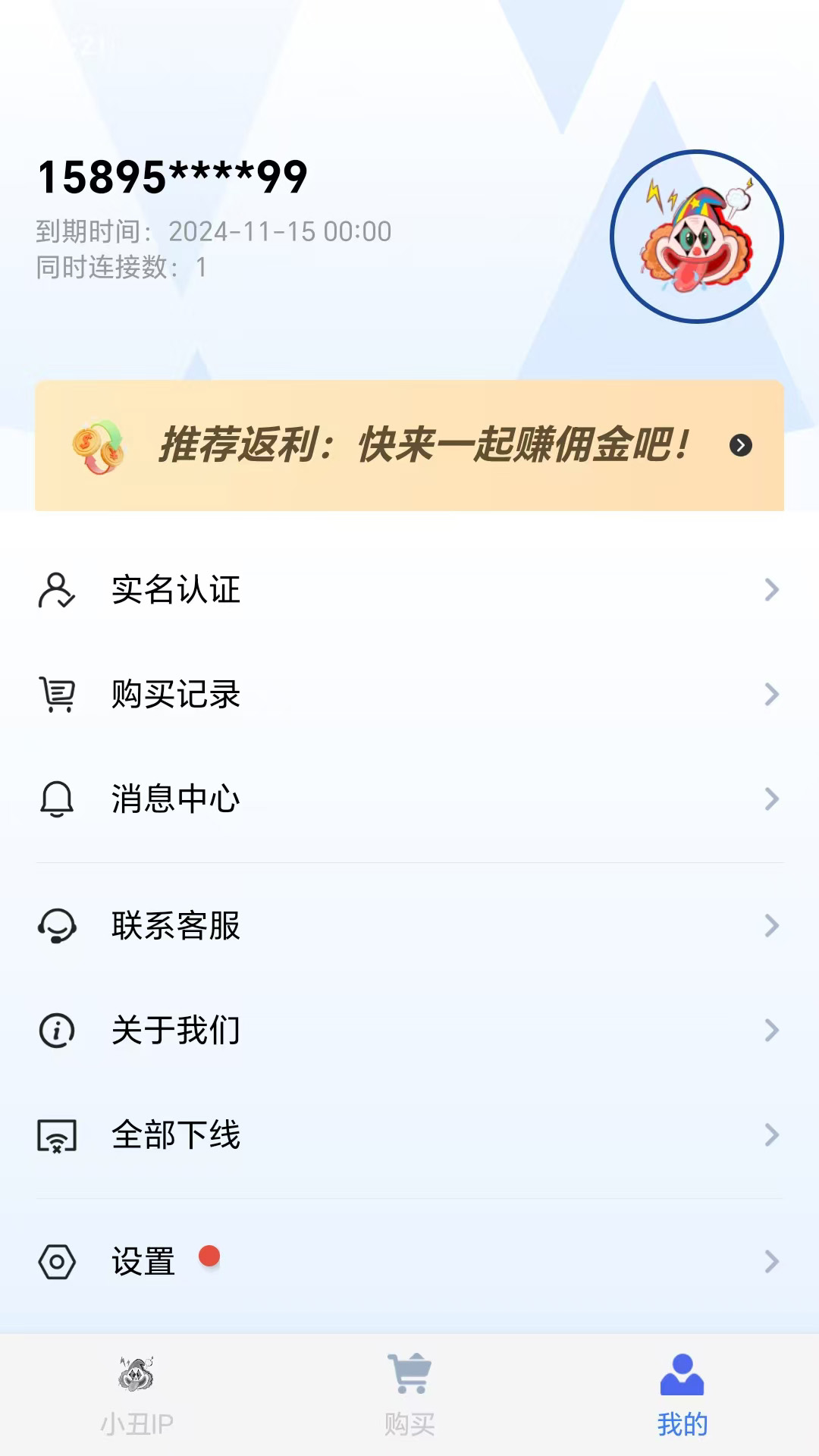Select 全部下线 to disconnect all devices

click(x=409, y=1135)
